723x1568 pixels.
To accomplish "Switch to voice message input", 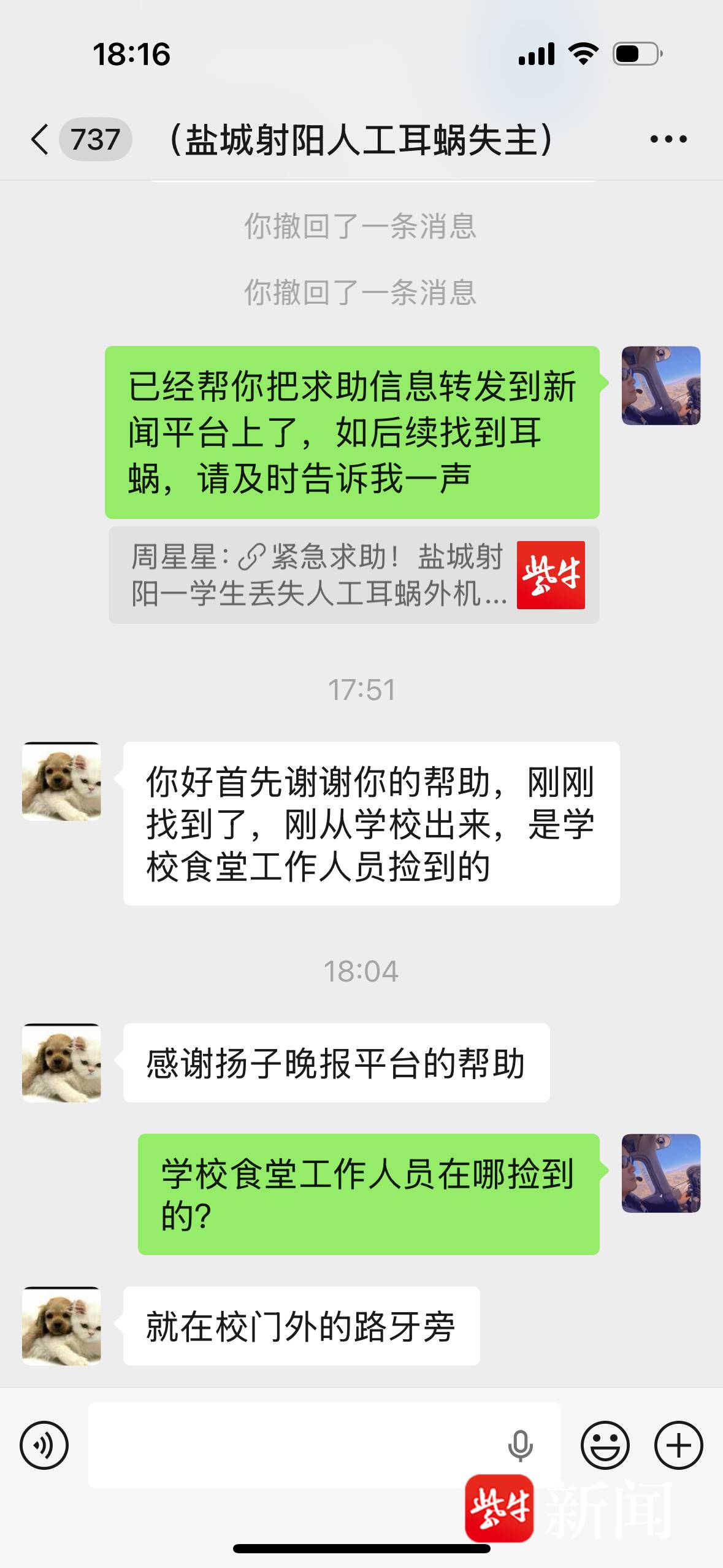I will click(44, 1445).
